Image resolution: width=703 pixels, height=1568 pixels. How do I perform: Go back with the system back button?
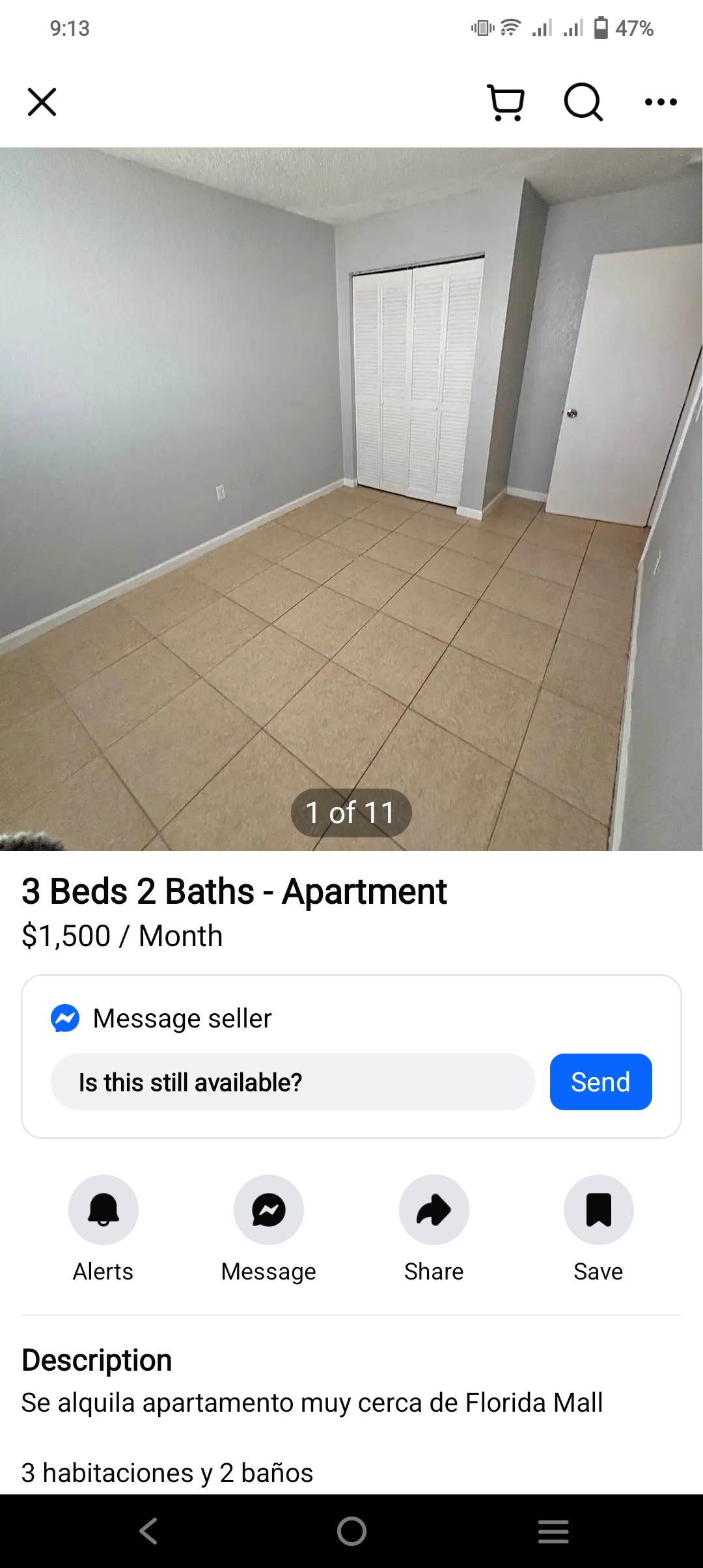148,1531
